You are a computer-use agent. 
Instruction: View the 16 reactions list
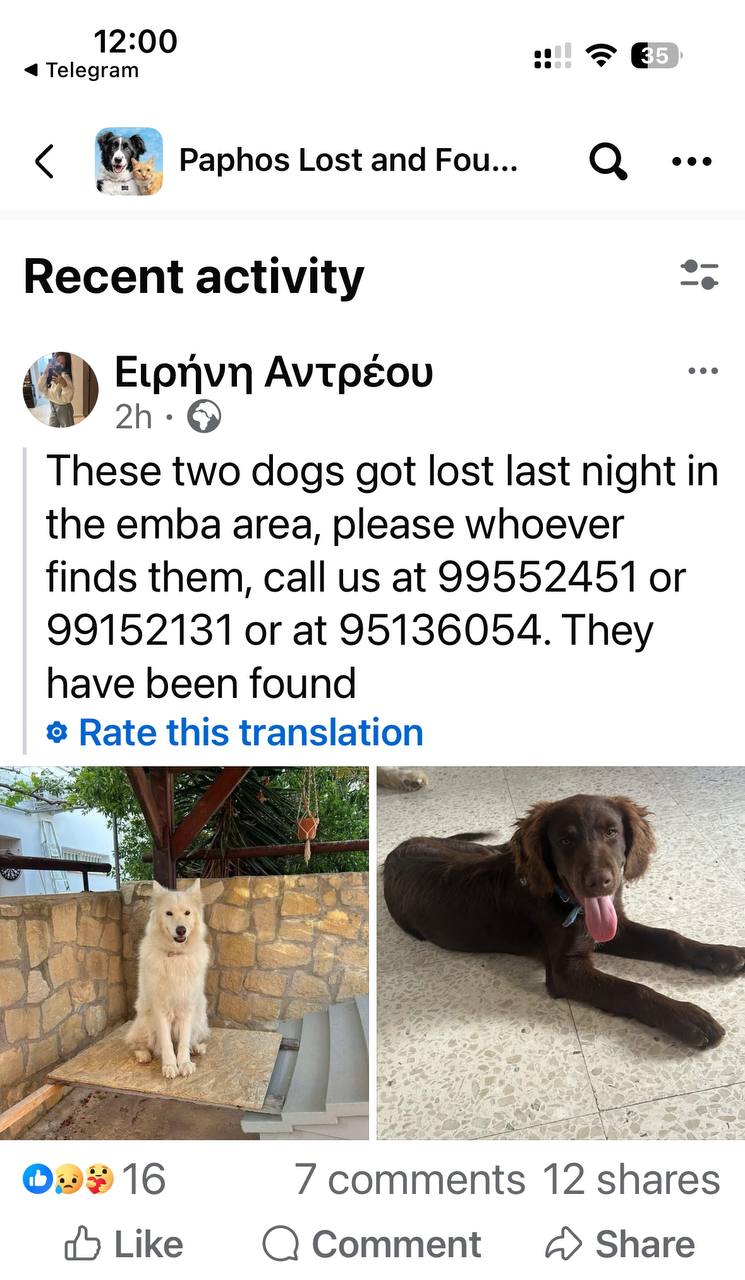[95, 1180]
